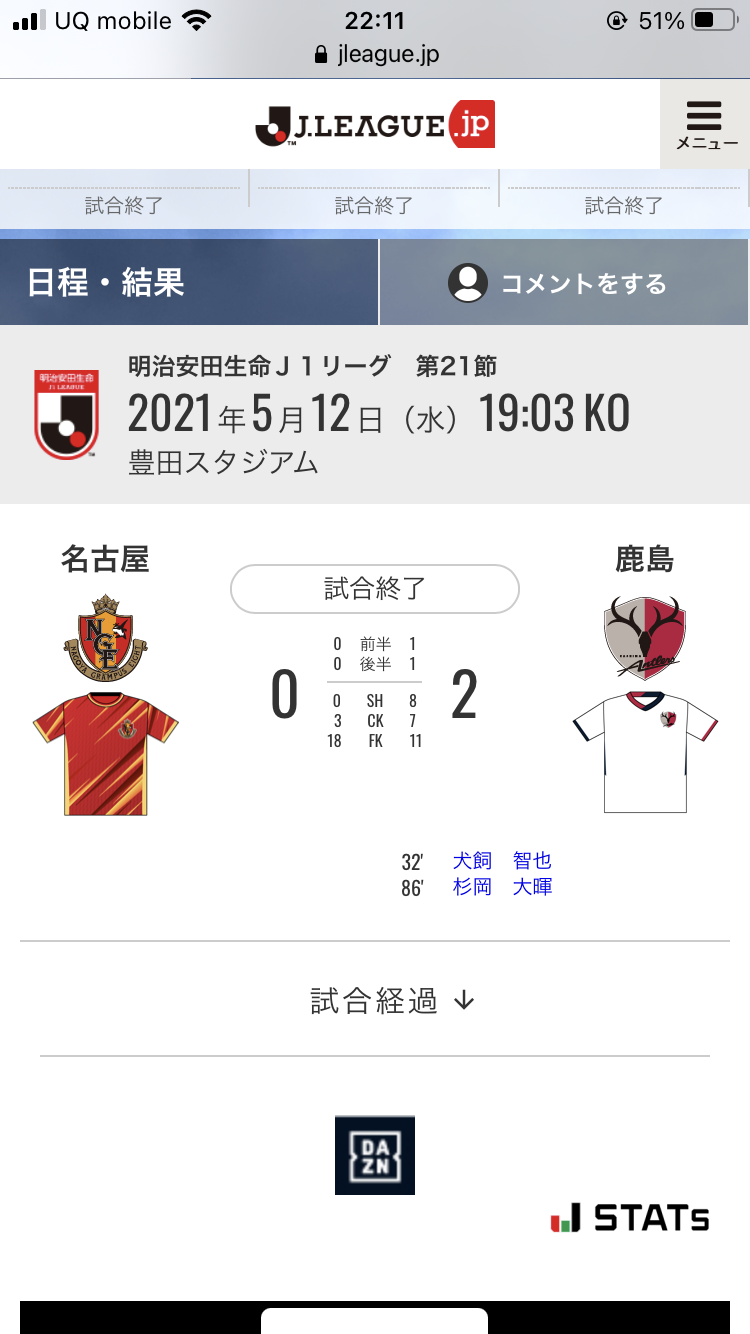Open scorer 杉岡 大暉's player page
750x1334 pixels.
pyautogui.click(x=502, y=887)
